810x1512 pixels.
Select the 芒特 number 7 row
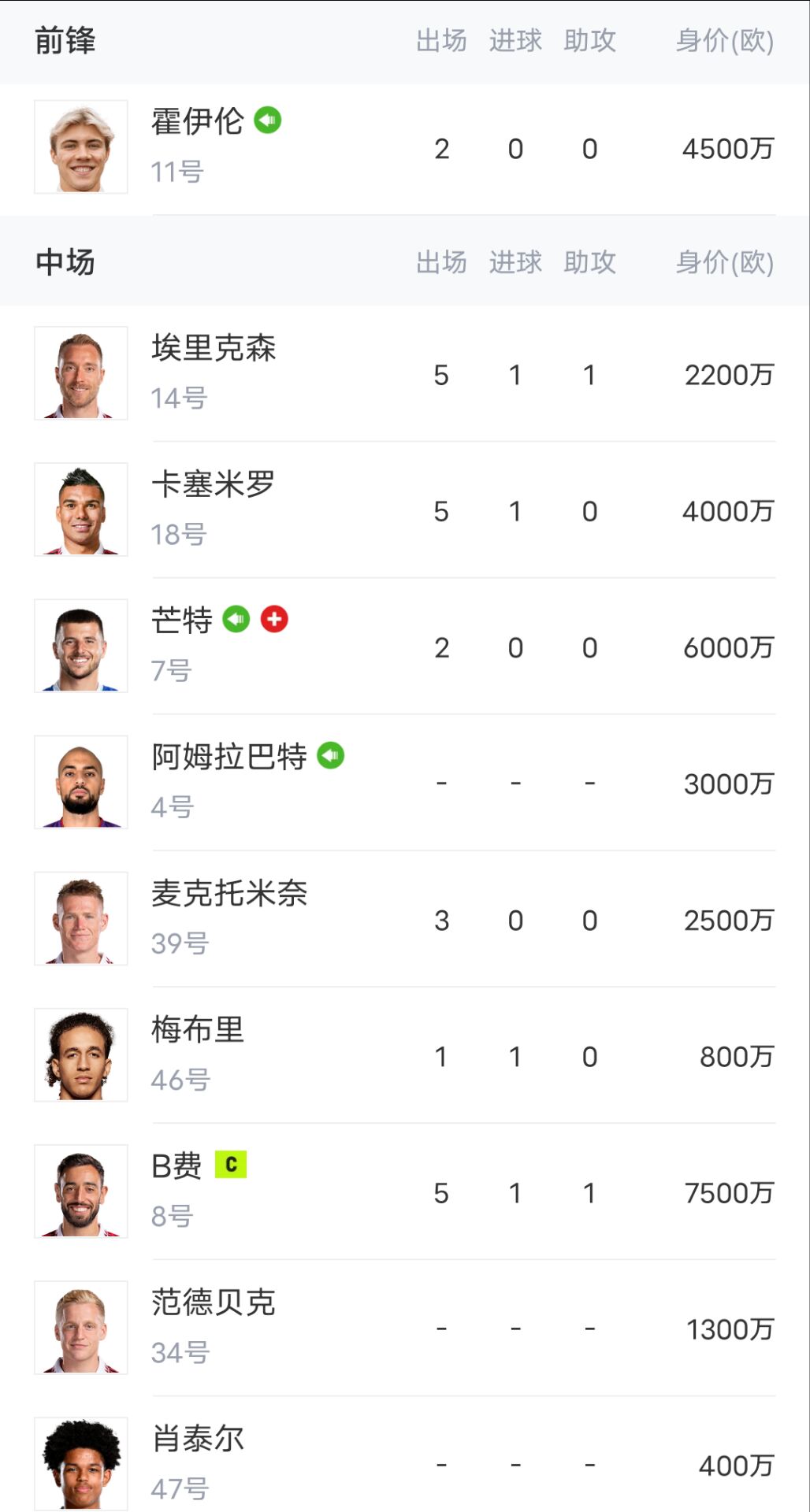[405, 646]
